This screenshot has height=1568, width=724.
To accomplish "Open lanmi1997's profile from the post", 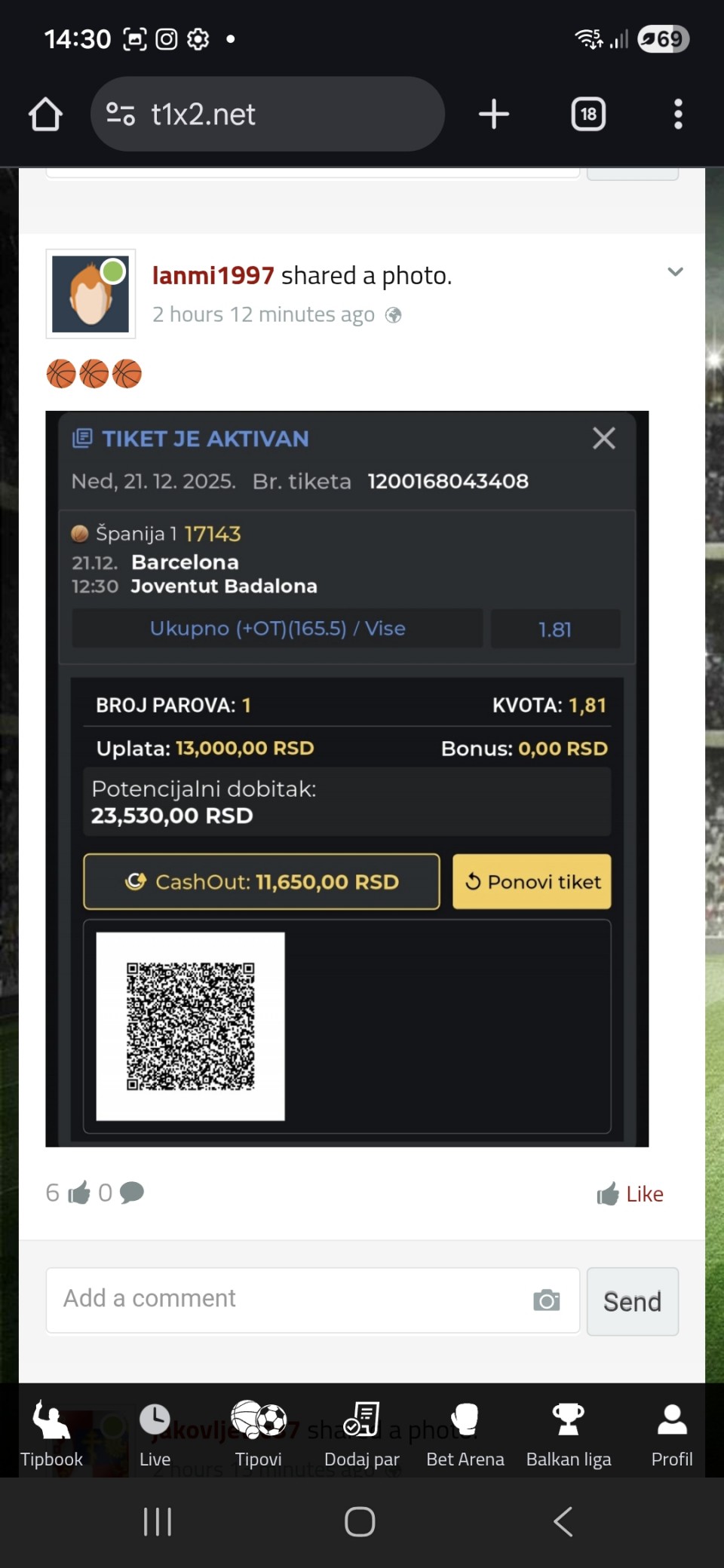I will point(213,276).
